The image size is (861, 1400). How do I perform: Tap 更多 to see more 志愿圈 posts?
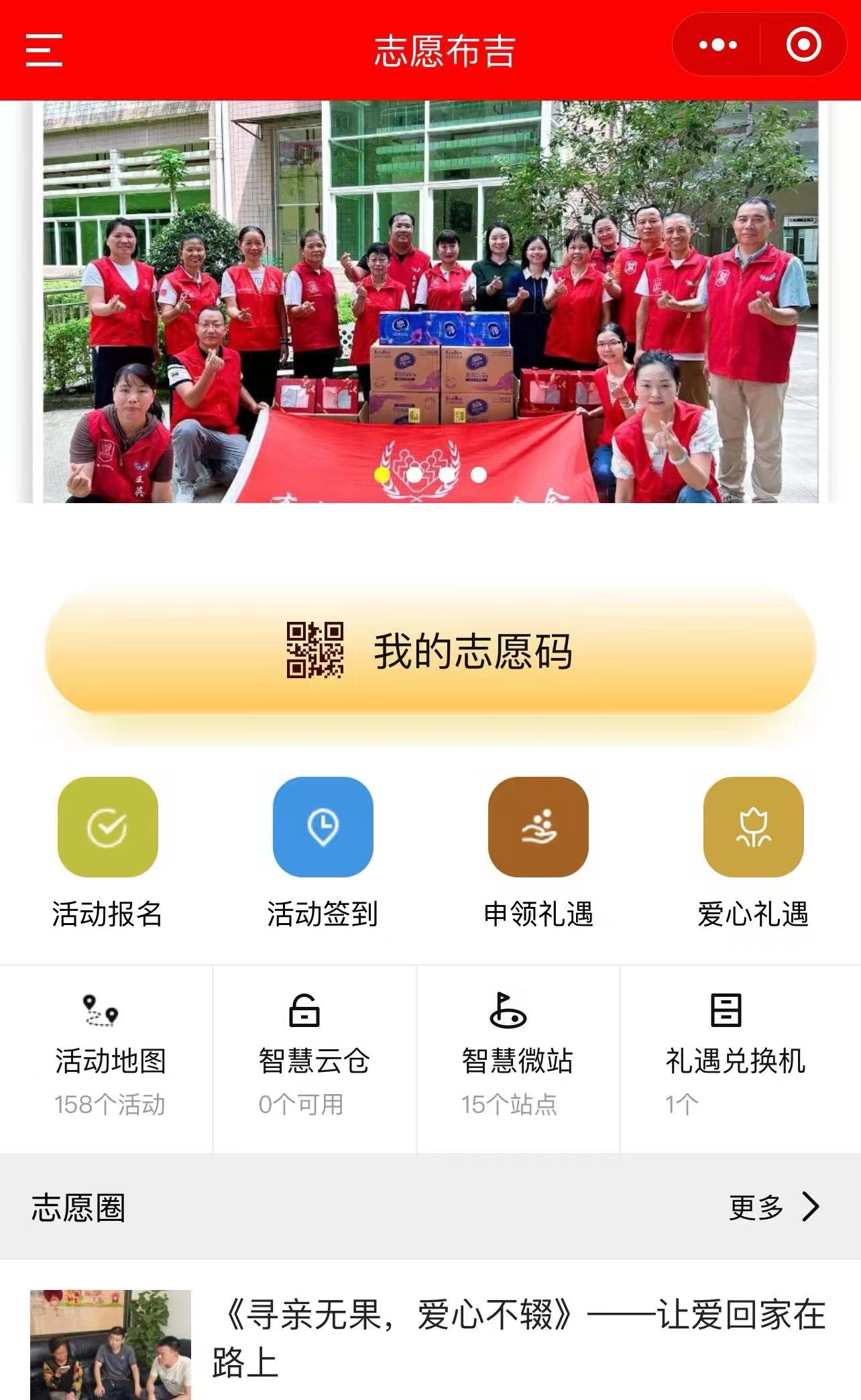pos(774,1207)
